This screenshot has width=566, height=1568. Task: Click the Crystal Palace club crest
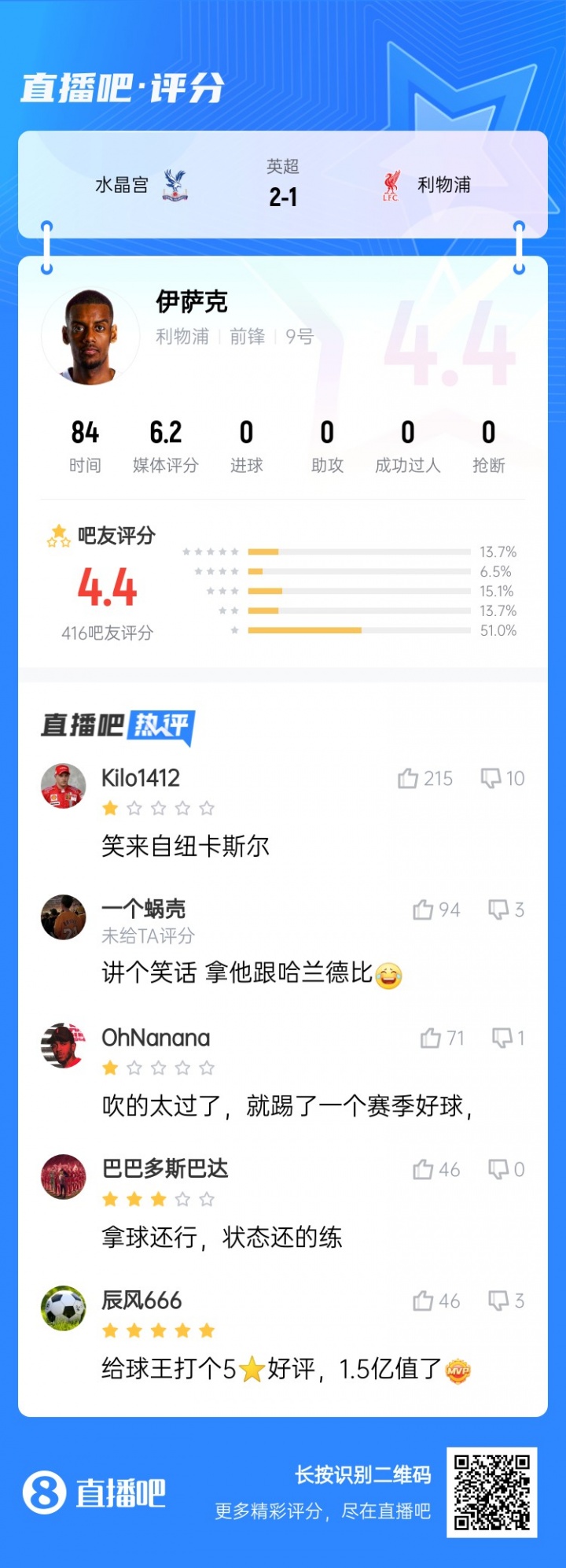(x=175, y=183)
